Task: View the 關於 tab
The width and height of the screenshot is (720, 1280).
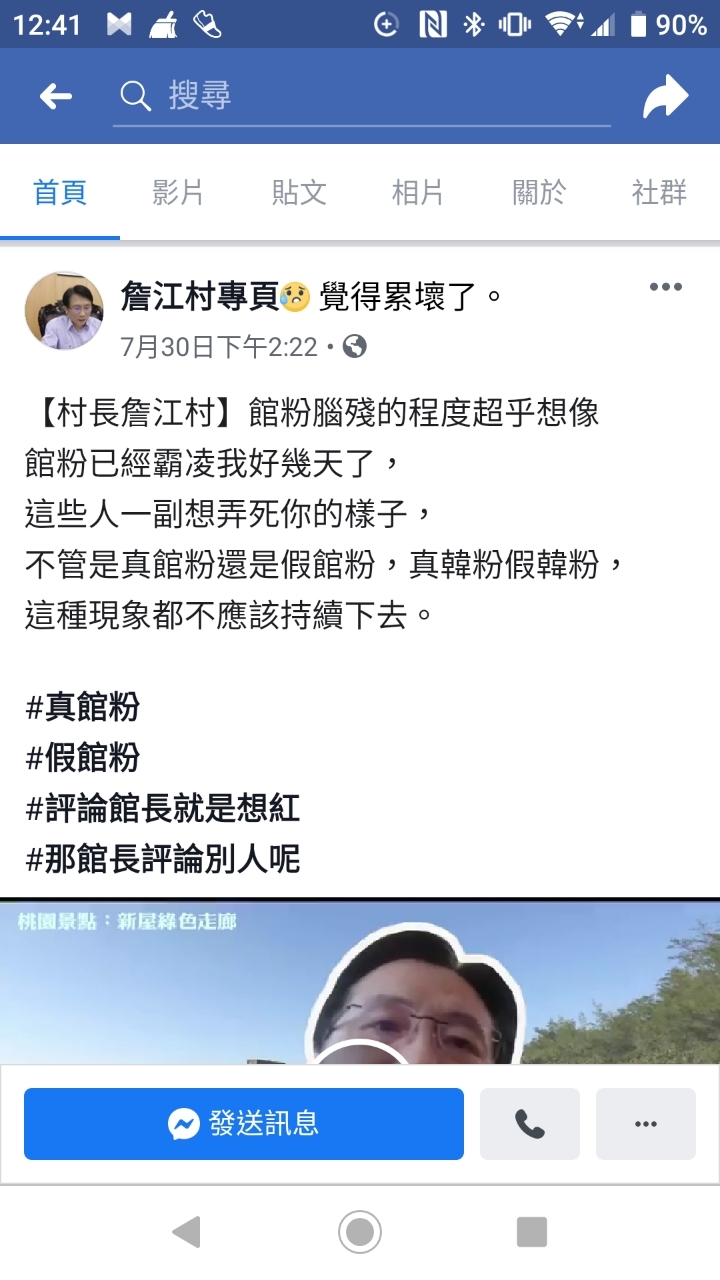Action: pyautogui.click(x=539, y=192)
